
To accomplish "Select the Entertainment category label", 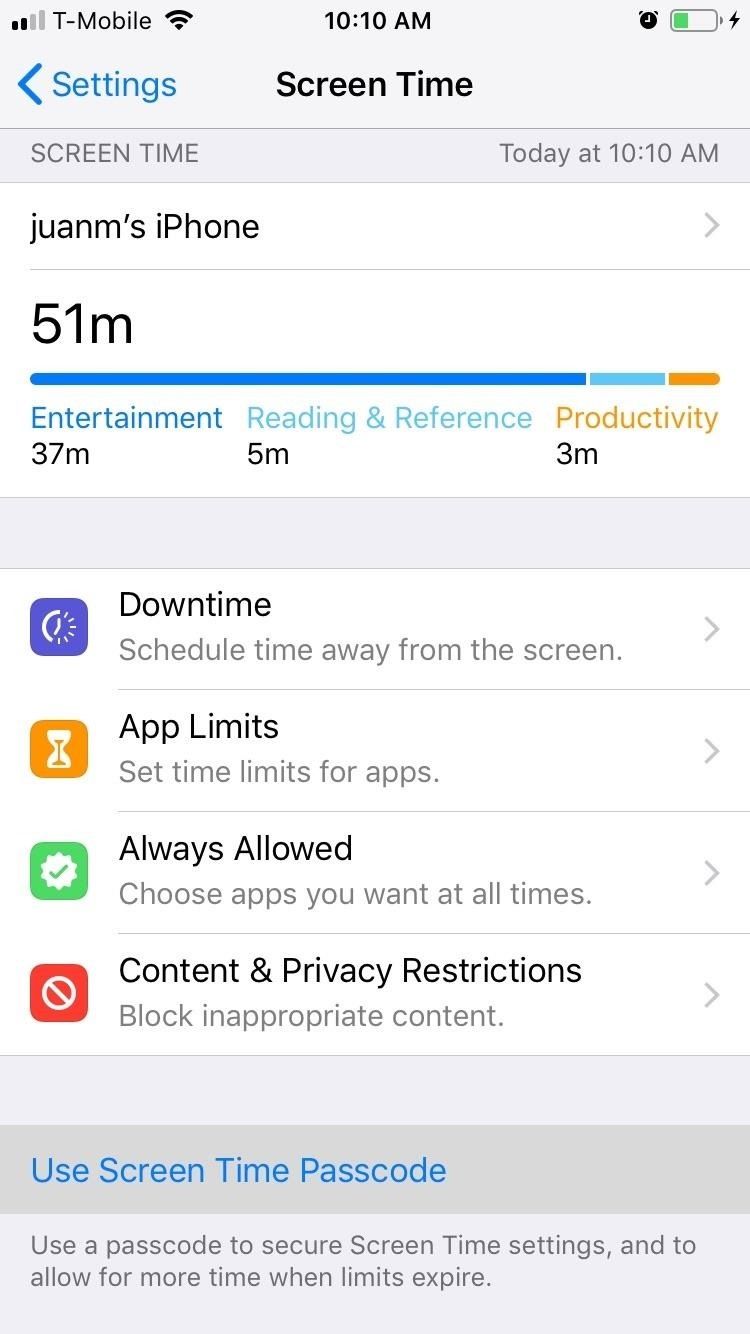I will 126,417.
